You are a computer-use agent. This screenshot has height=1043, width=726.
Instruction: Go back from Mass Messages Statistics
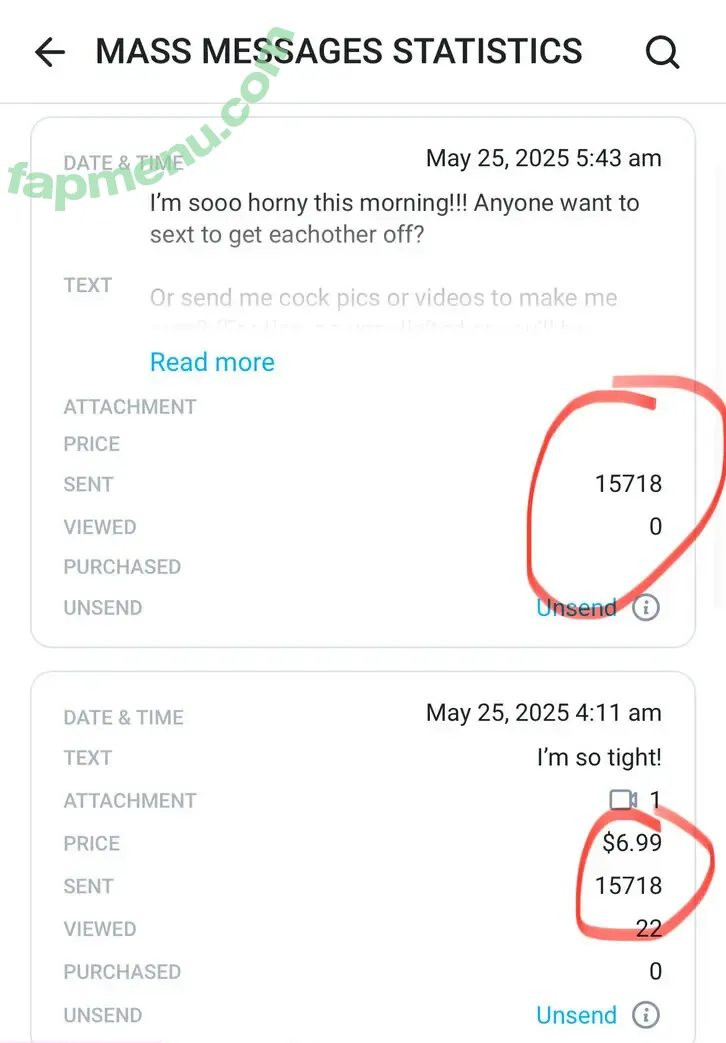[49, 52]
